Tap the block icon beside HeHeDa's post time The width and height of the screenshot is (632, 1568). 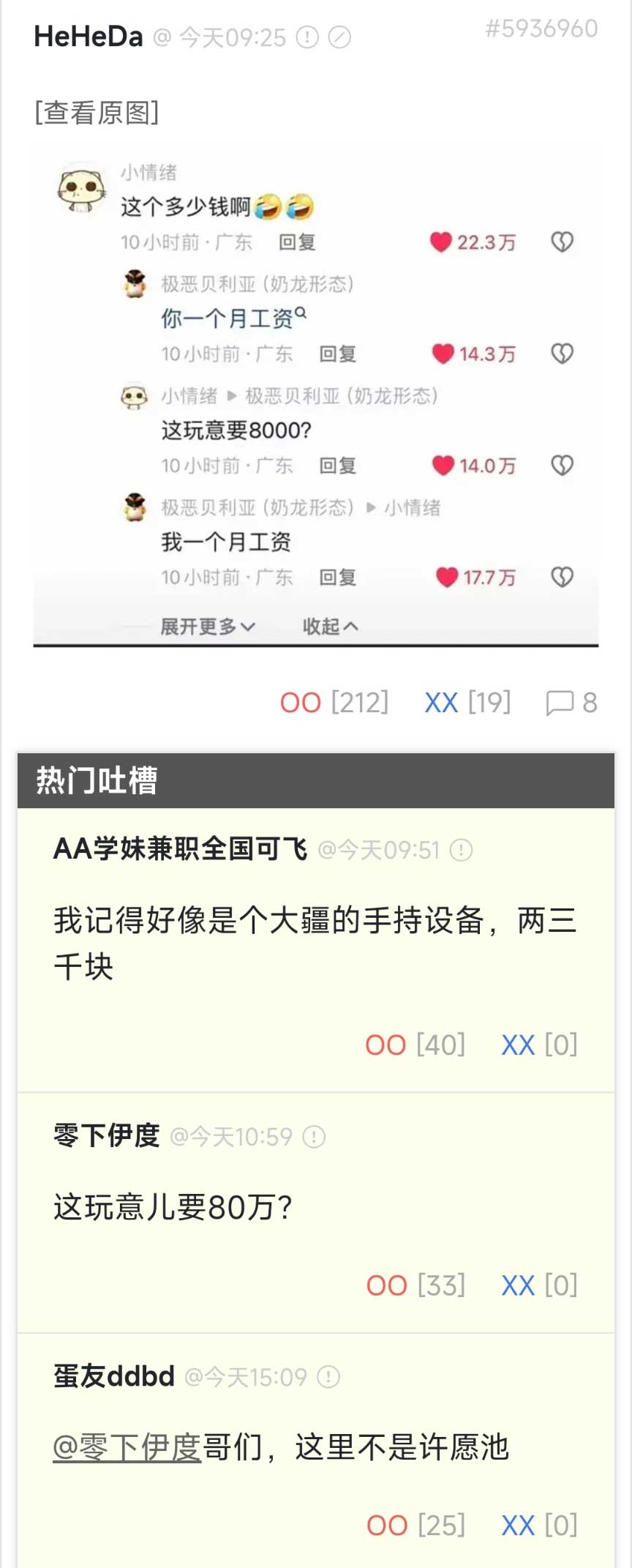tap(339, 37)
